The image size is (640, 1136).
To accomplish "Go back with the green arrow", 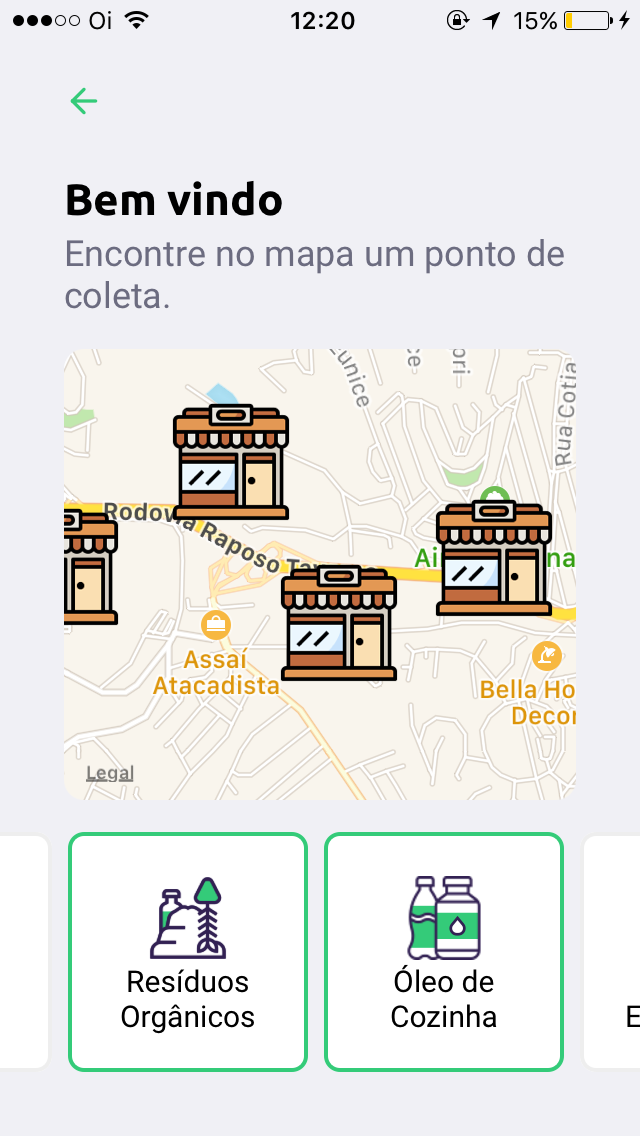I will 84,101.
